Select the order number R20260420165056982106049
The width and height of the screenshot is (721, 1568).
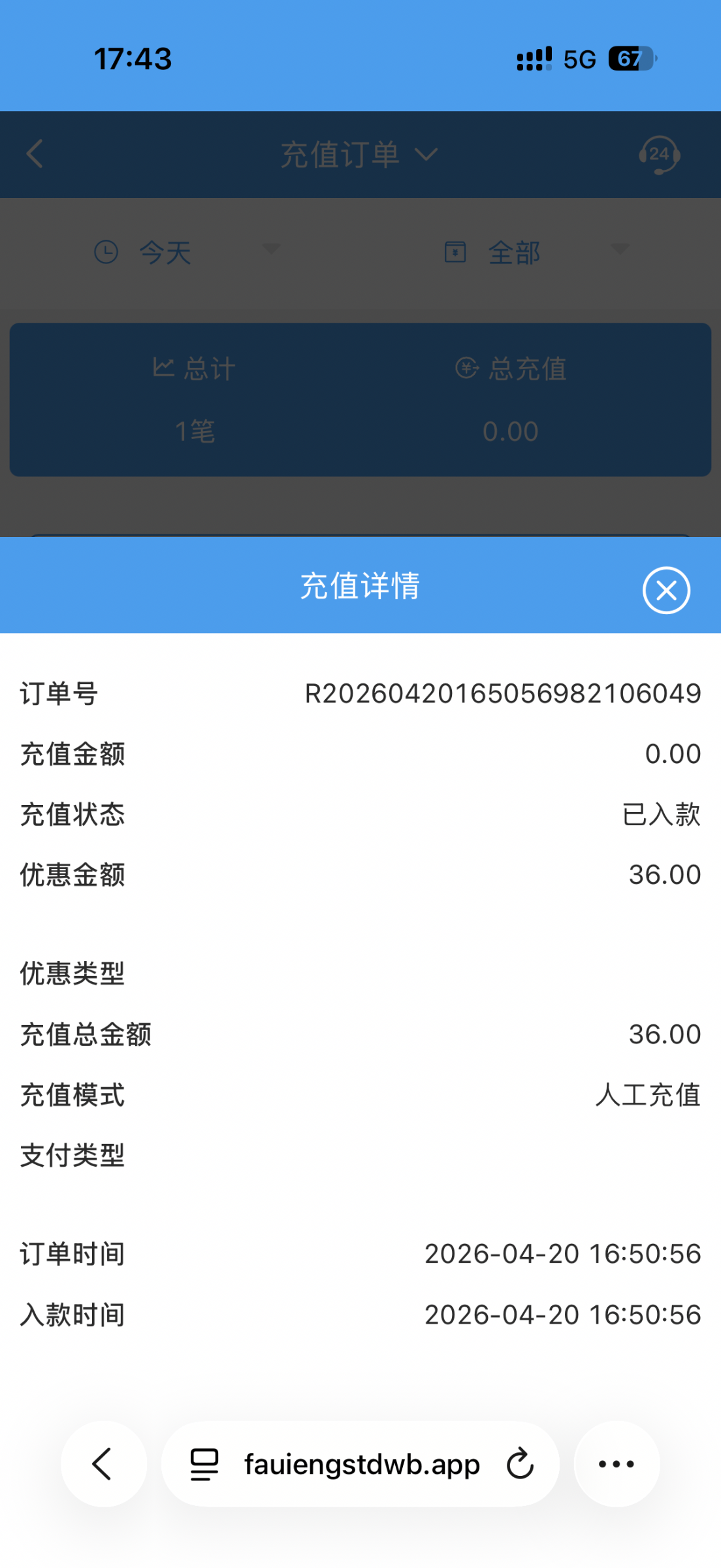503,693
